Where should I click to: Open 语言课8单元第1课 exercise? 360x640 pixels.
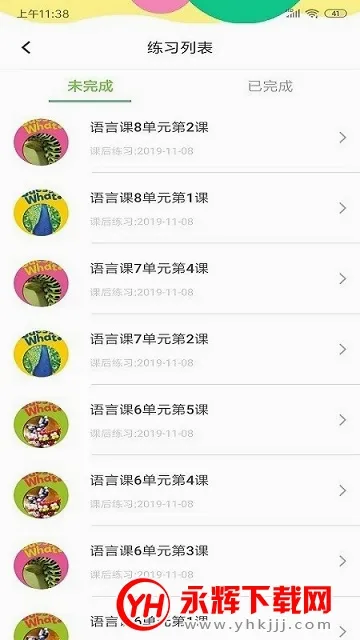pos(180,208)
